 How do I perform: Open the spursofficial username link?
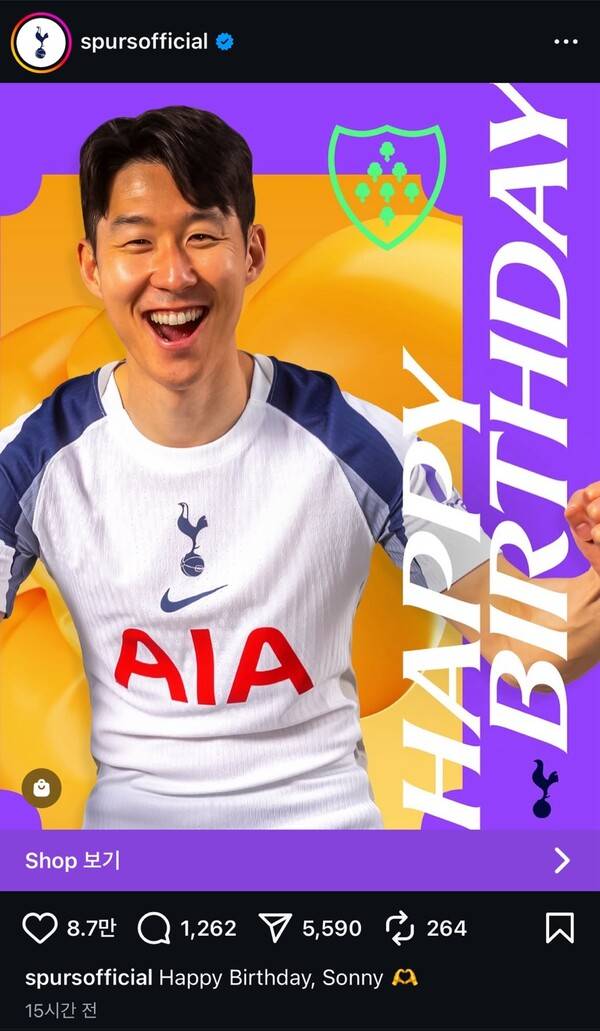[x=145, y=42]
